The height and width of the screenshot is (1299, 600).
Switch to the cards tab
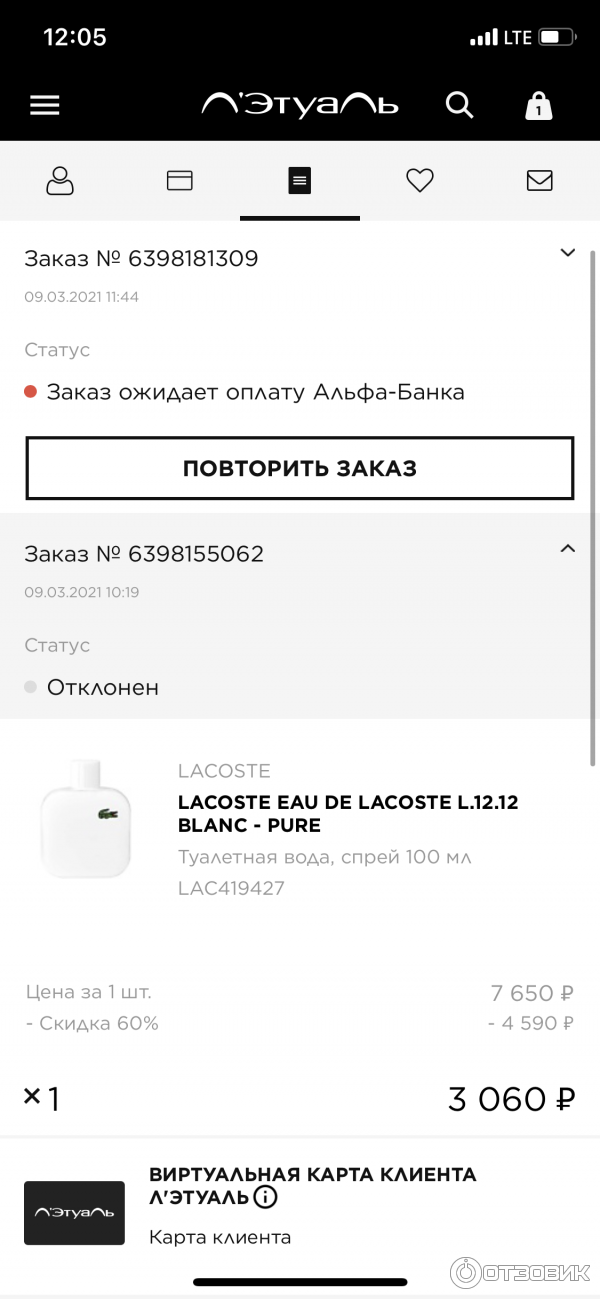(180, 181)
